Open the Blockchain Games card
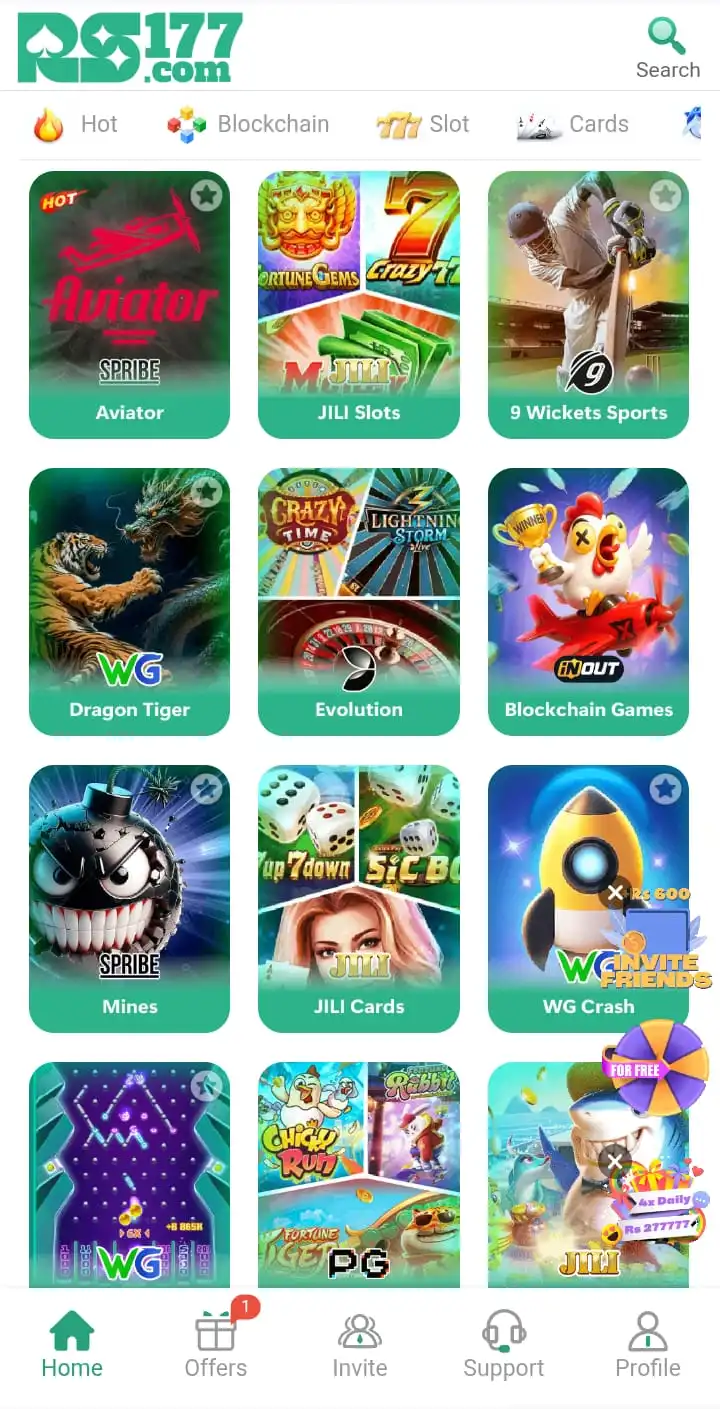This screenshot has height=1409, width=720. pos(588,600)
